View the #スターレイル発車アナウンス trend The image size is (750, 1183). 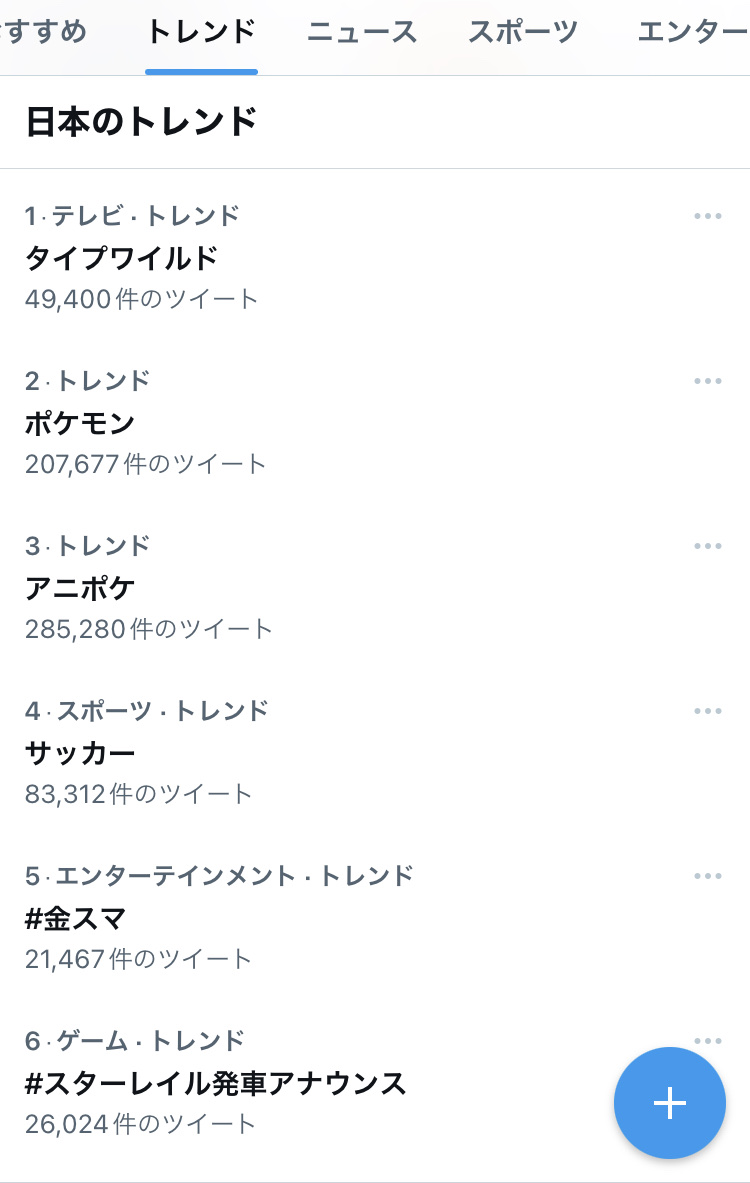(x=216, y=1084)
